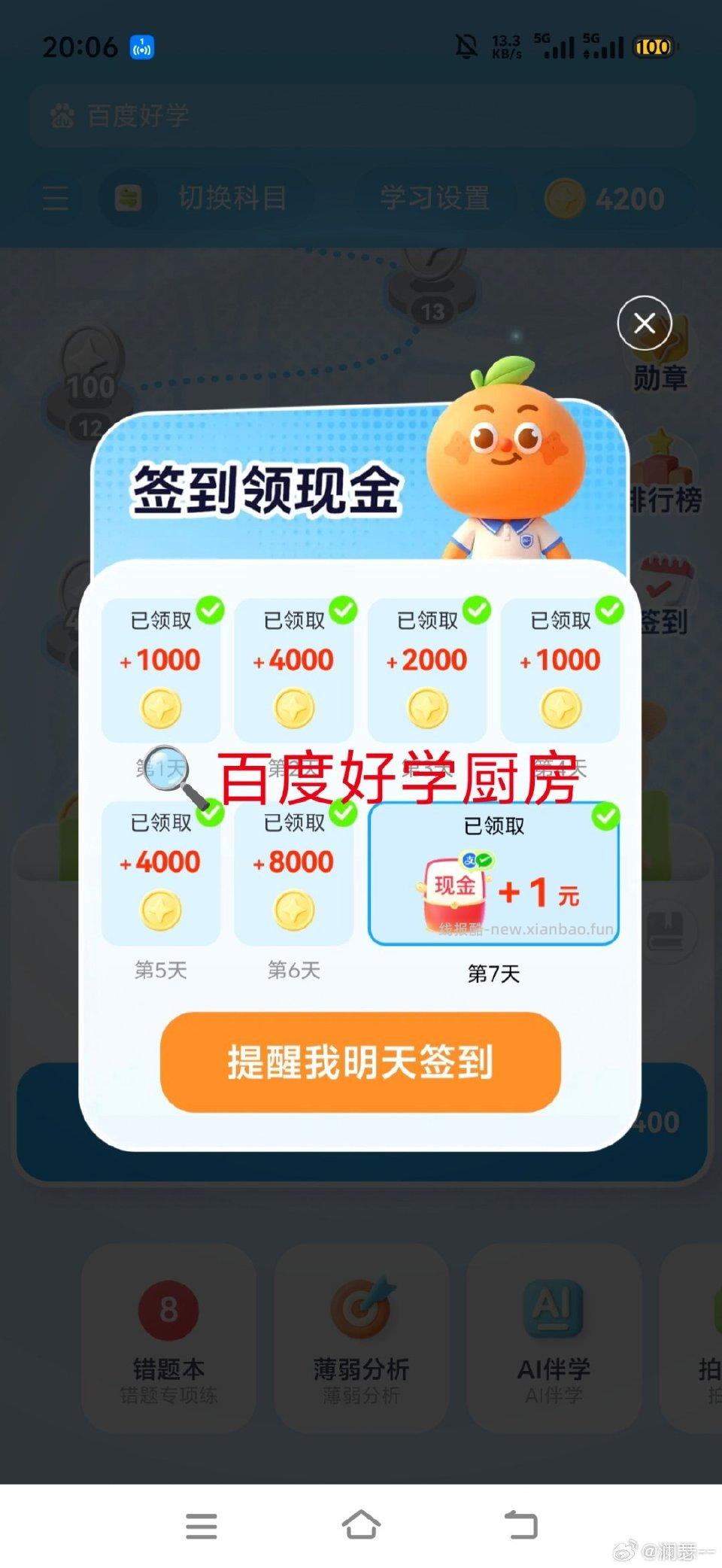Click the green checkmark on Day 1 reward
Screen dimensions: 722x1568
[211, 612]
